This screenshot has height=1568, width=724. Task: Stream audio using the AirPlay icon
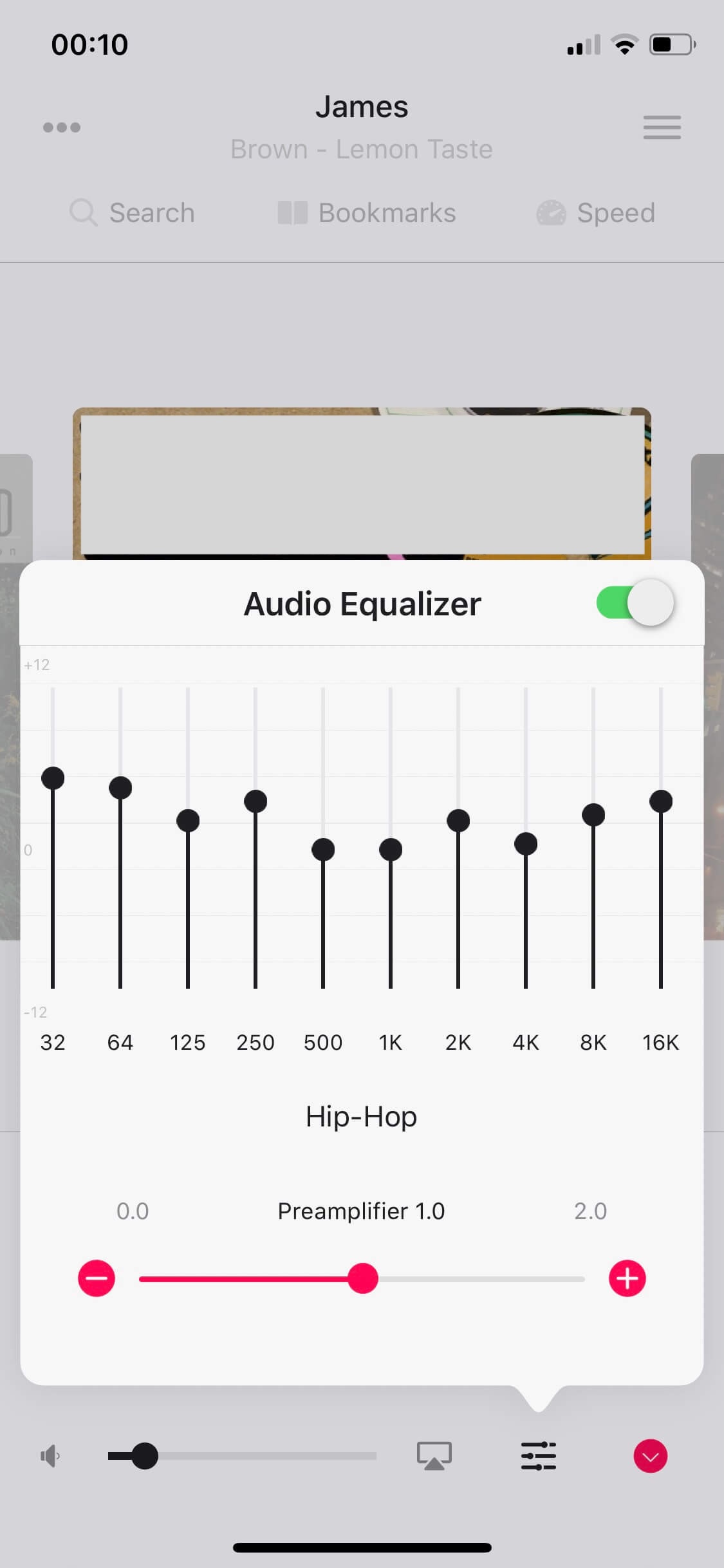tap(434, 1456)
